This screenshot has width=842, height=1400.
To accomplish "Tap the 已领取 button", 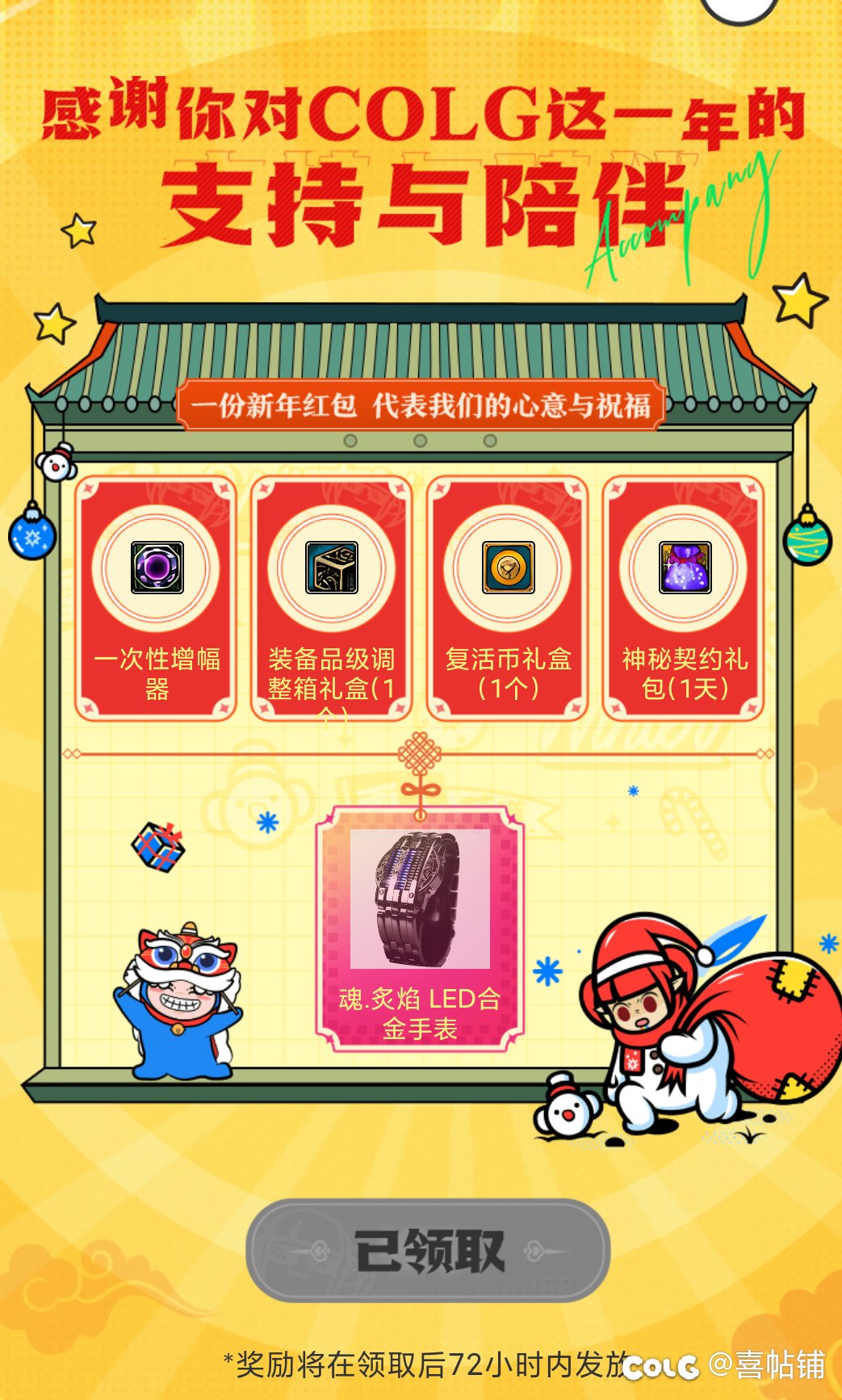I will [428, 1251].
